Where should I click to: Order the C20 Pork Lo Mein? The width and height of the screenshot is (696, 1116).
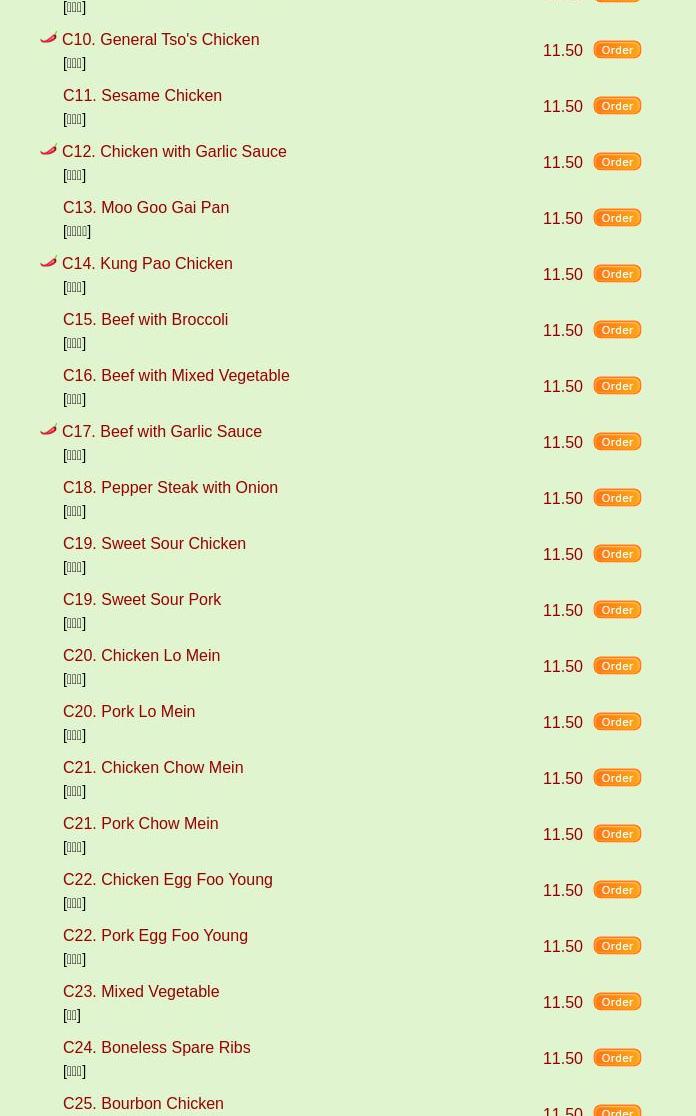click(617, 722)
